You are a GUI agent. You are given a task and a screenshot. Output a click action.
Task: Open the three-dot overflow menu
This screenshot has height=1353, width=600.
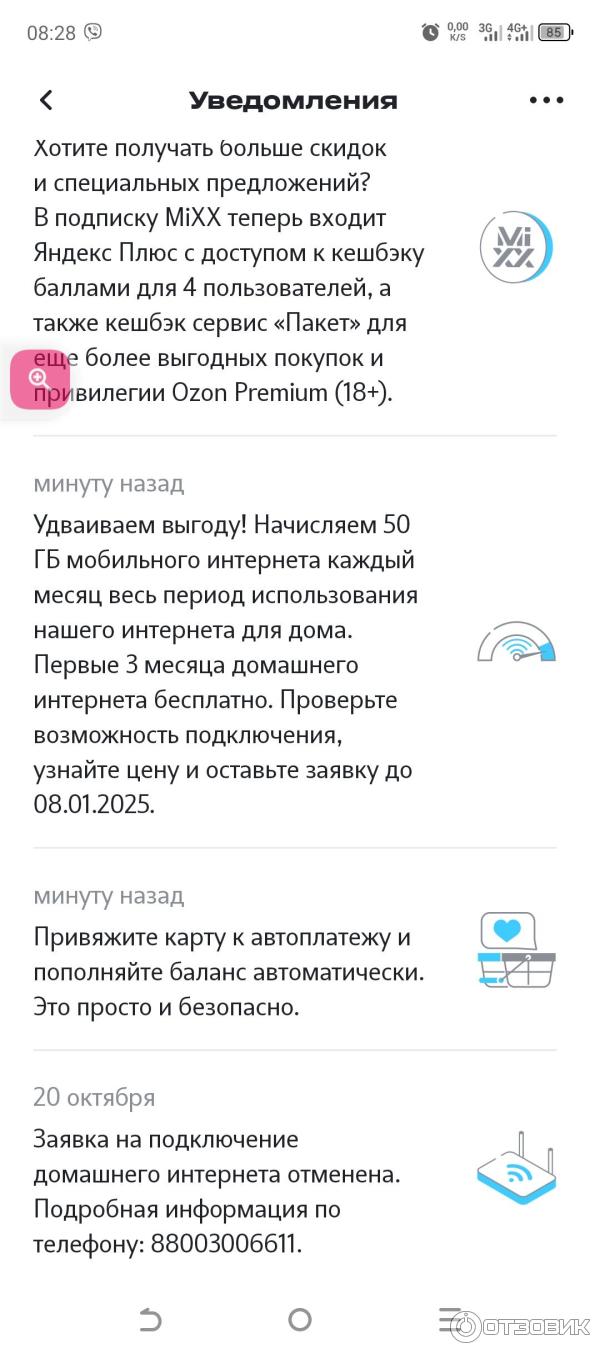coord(546,100)
